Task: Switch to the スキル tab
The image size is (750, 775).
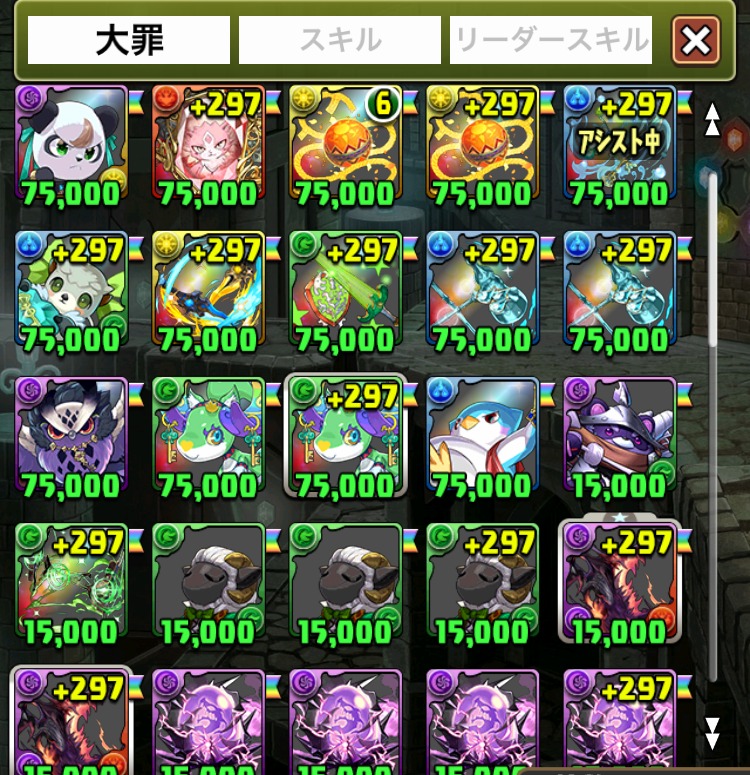Action: click(340, 40)
